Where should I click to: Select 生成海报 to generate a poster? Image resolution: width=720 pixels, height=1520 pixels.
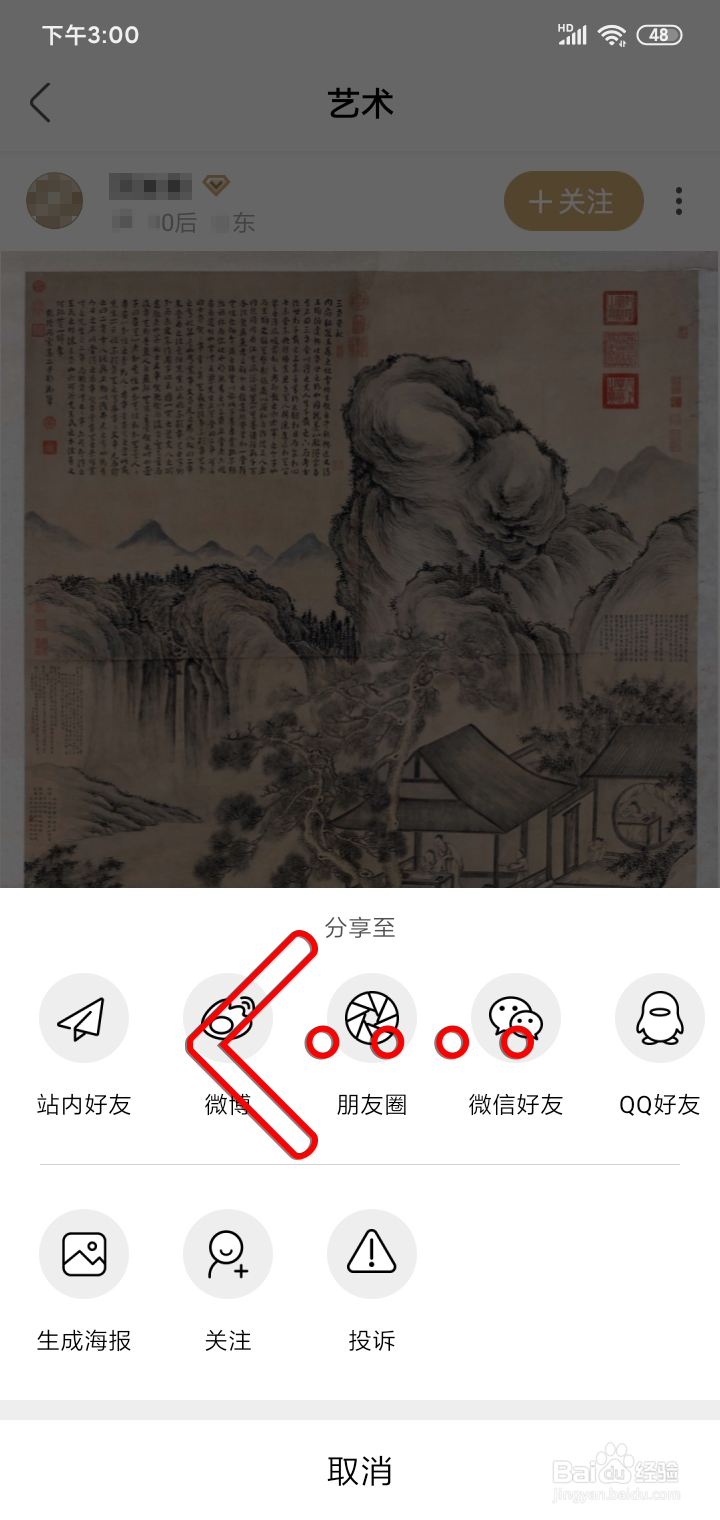point(83,1254)
